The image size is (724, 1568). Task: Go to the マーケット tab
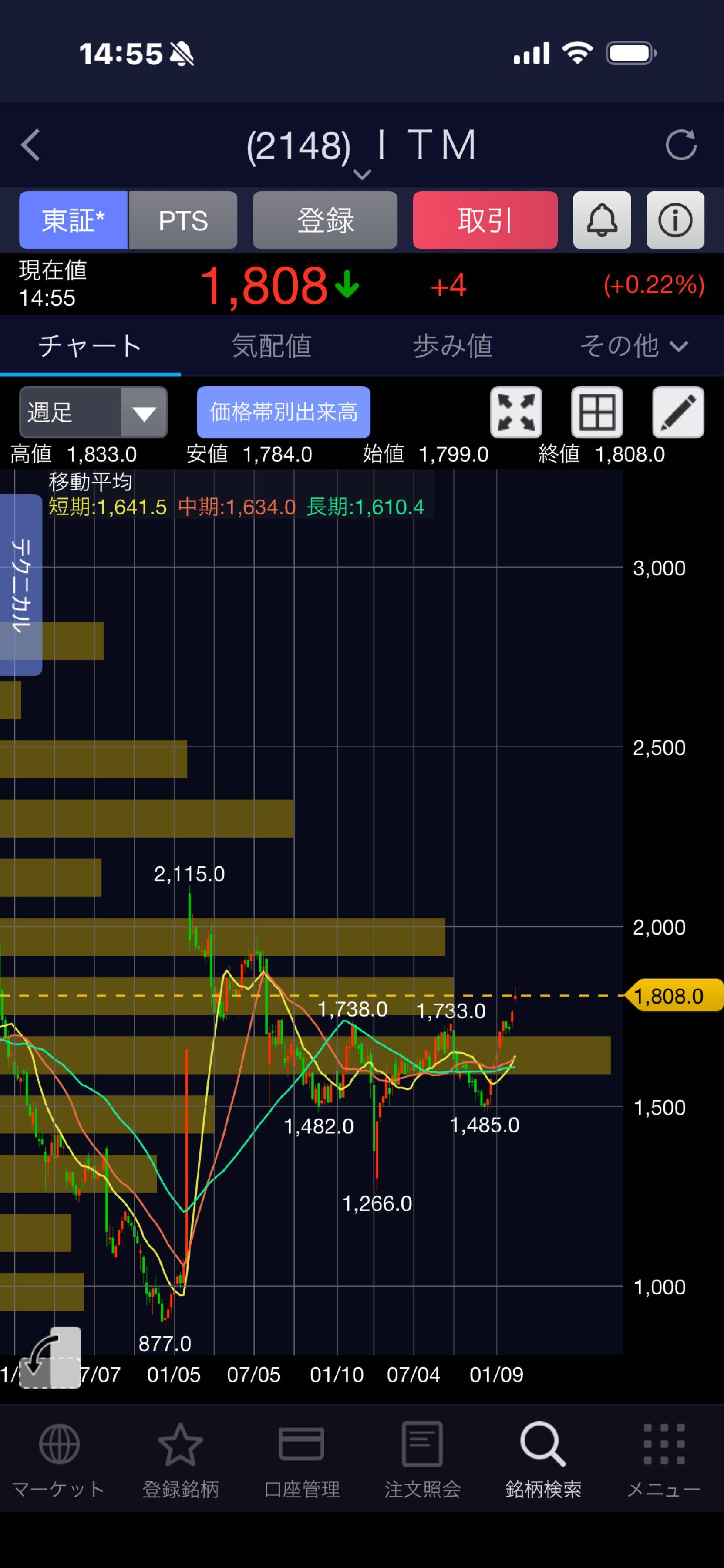tap(59, 1461)
